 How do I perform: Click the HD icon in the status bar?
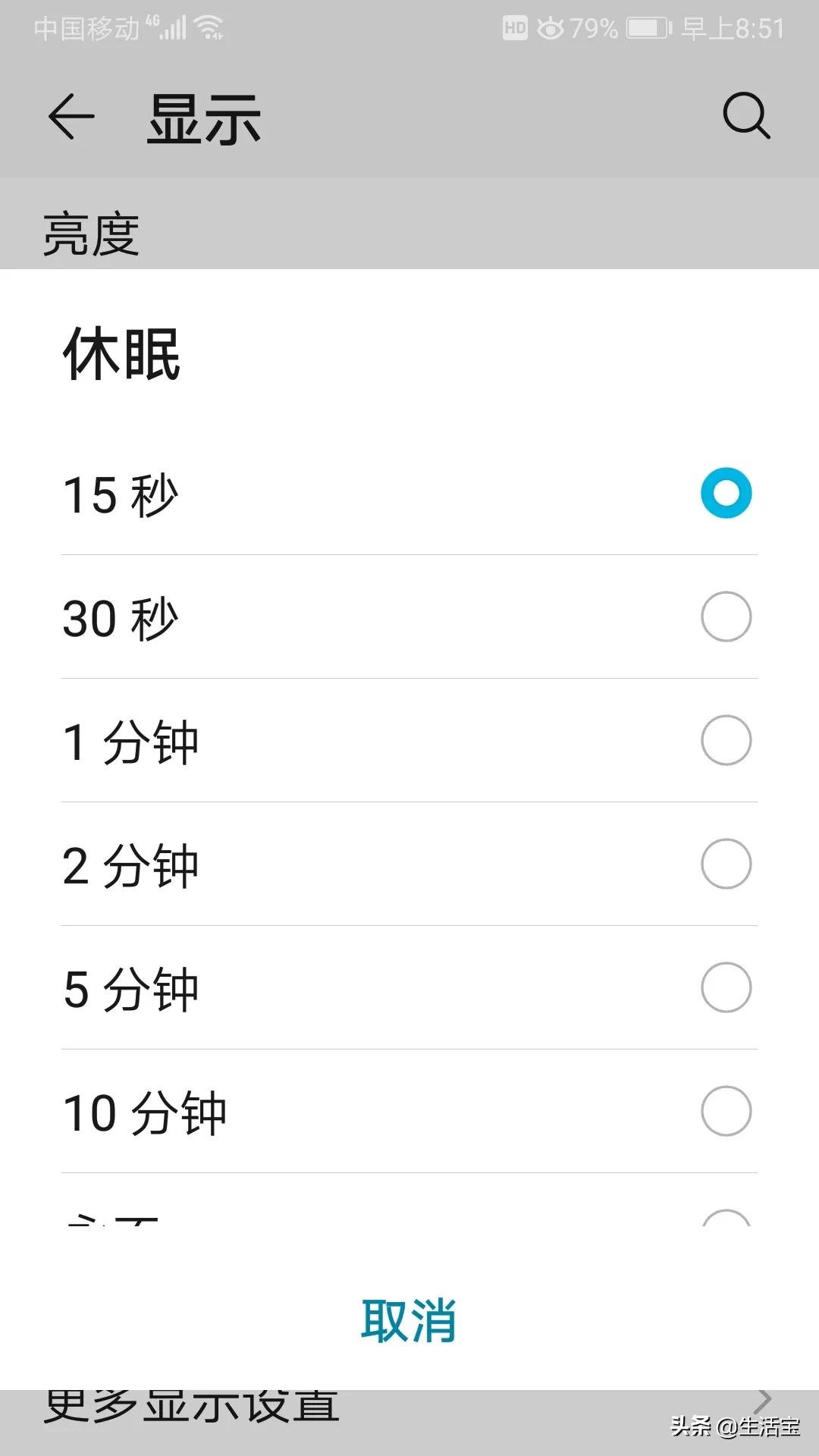(516, 27)
